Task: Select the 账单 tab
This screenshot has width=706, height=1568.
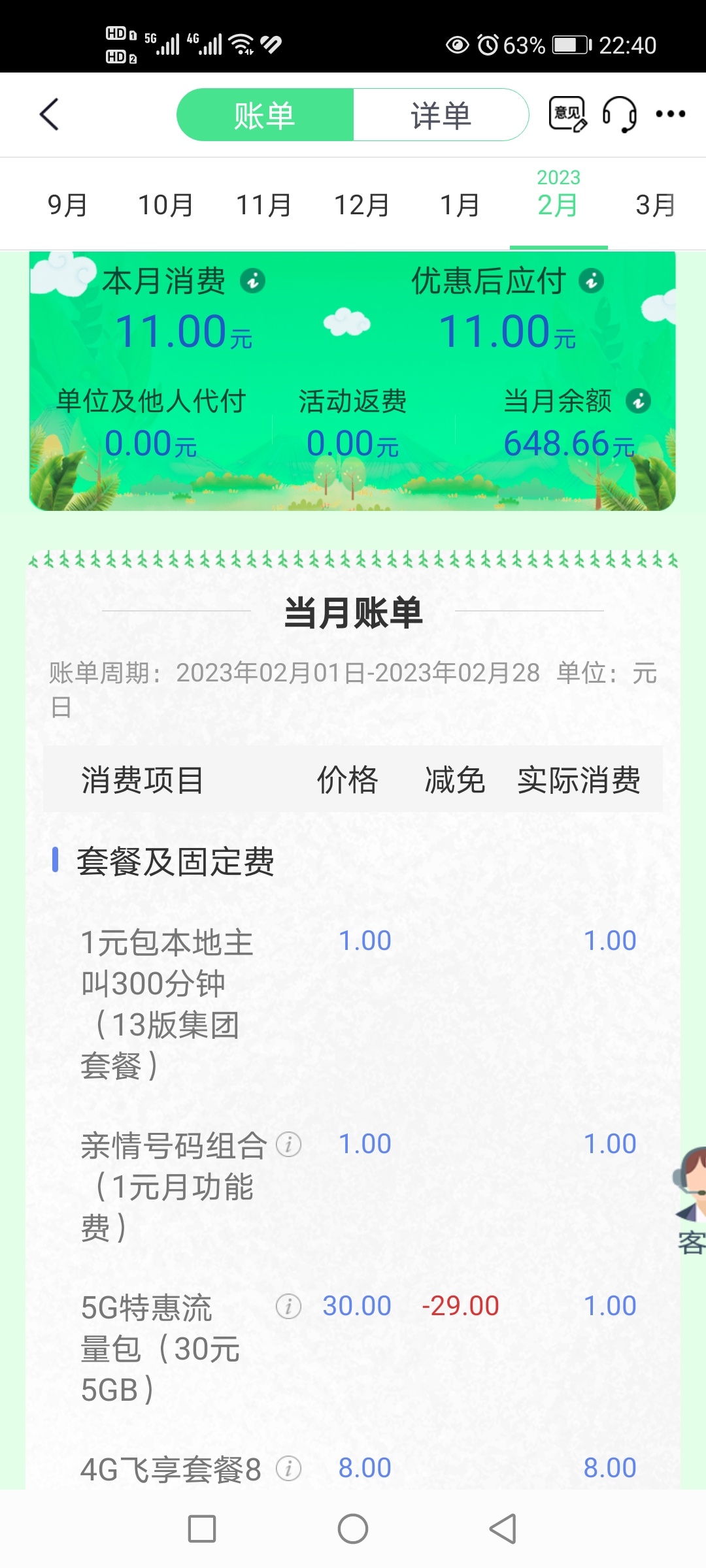Action: pos(265,116)
